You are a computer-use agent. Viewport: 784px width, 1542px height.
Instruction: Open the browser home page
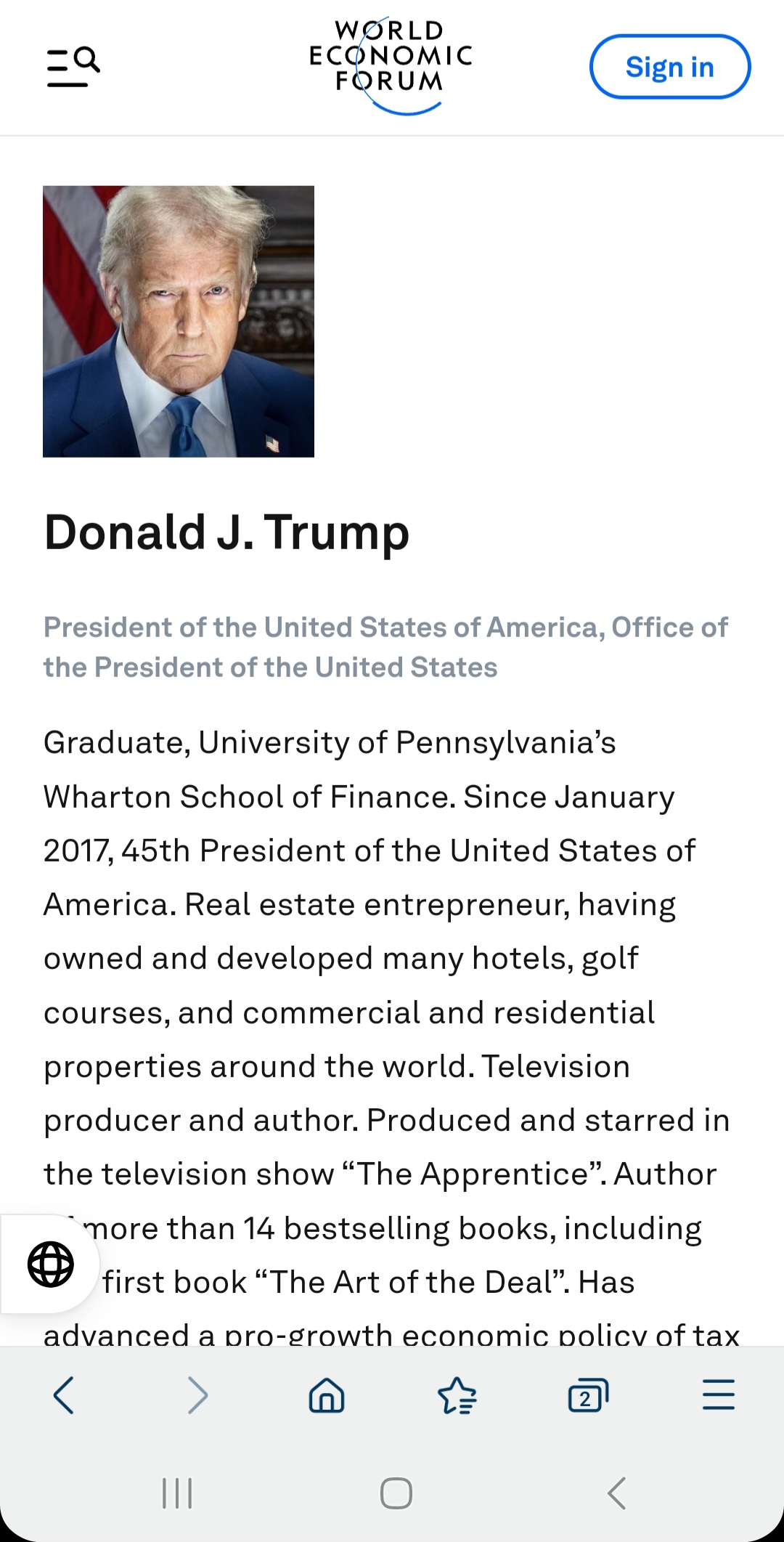tap(327, 1395)
